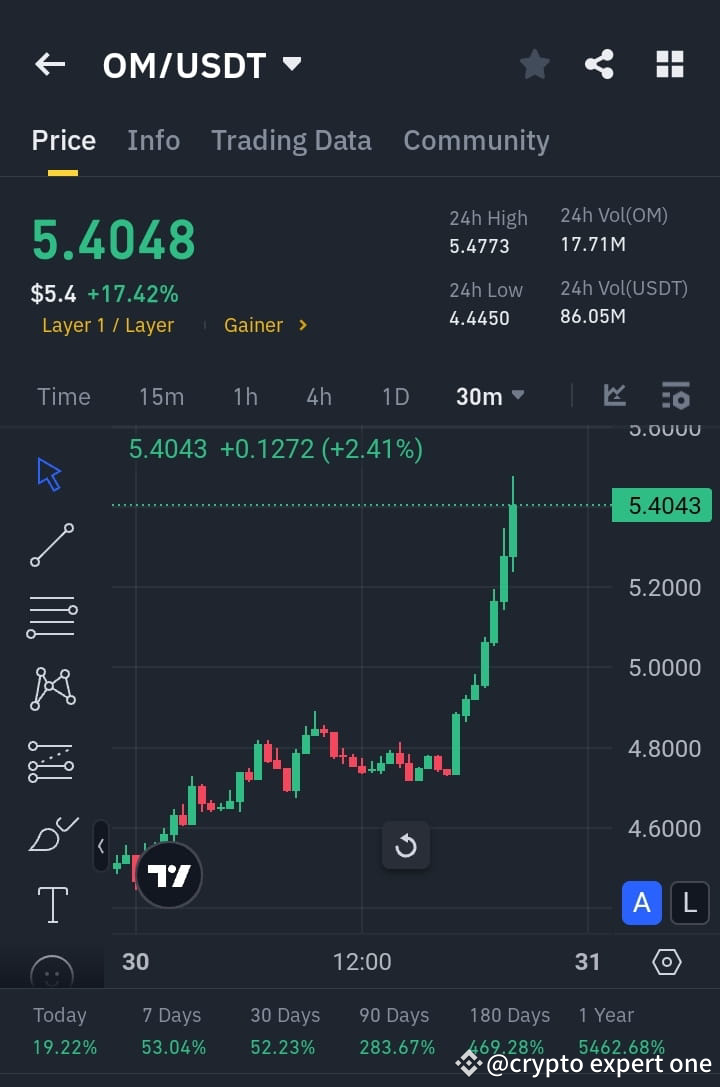Screen dimensions: 720x1087
Task: Select the XABCD pattern tool
Action: (x=50, y=688)
